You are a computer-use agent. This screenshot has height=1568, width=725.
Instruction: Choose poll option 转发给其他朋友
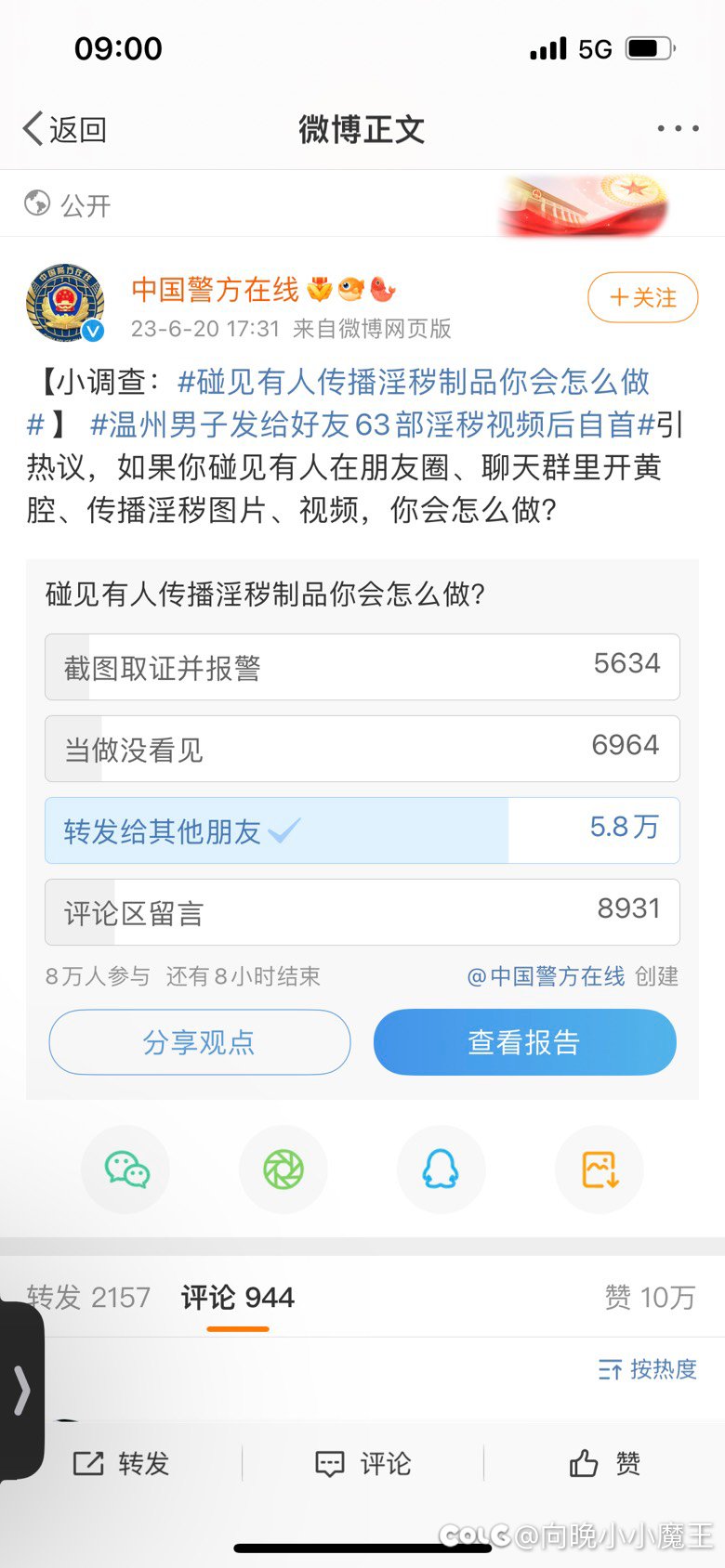(x=362, y=830)
